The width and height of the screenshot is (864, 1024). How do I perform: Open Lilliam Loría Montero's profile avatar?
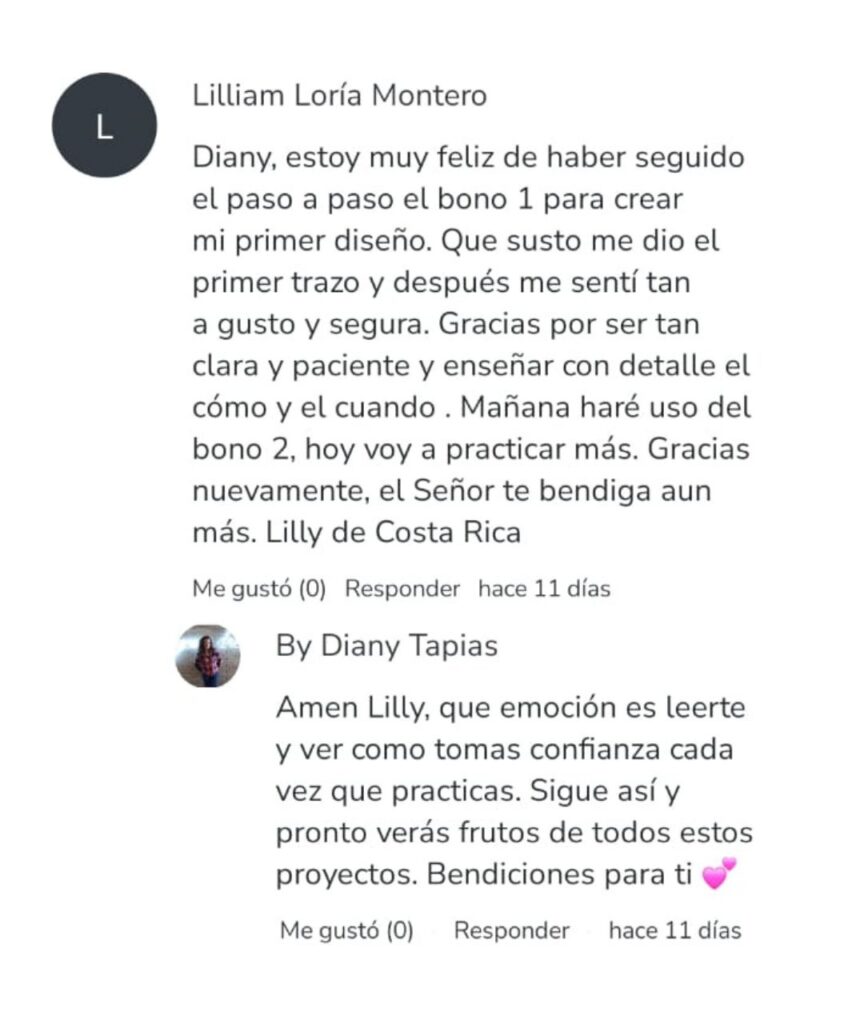tap(104, 125)
